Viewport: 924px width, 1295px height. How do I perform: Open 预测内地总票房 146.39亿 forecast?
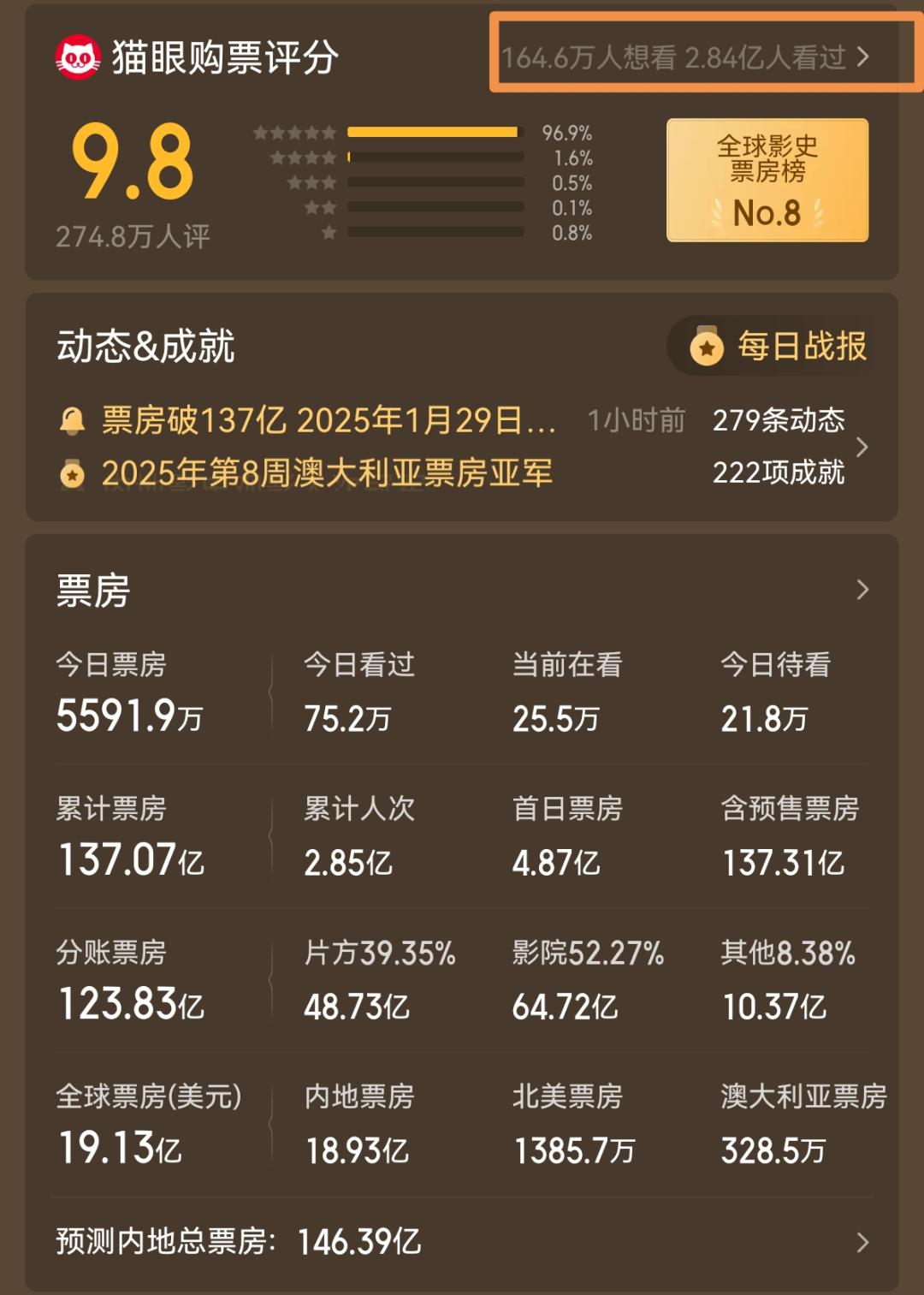point(462,1242)
